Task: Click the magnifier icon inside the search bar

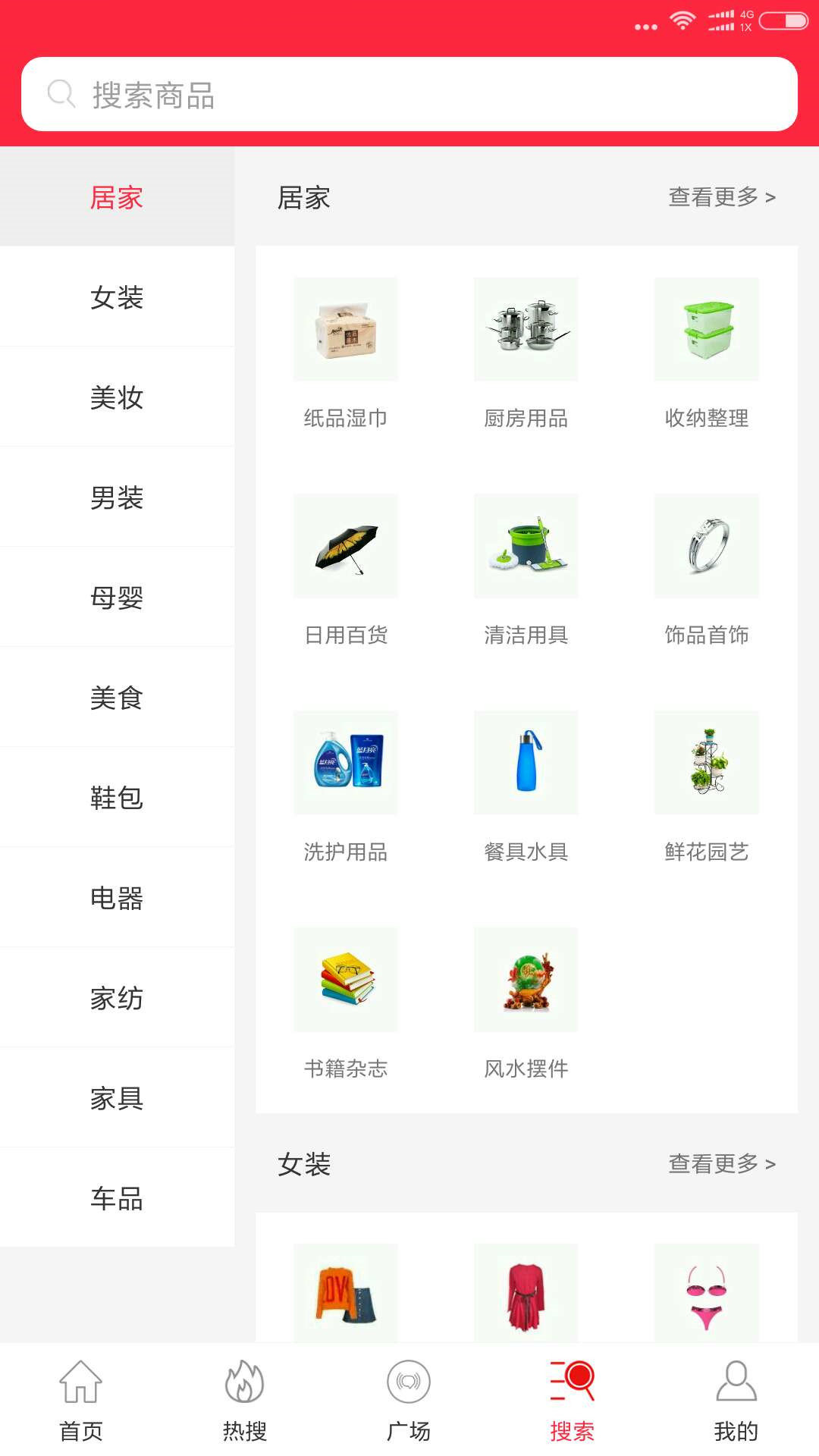Action: pyautogui.click(x=61, y=93)
